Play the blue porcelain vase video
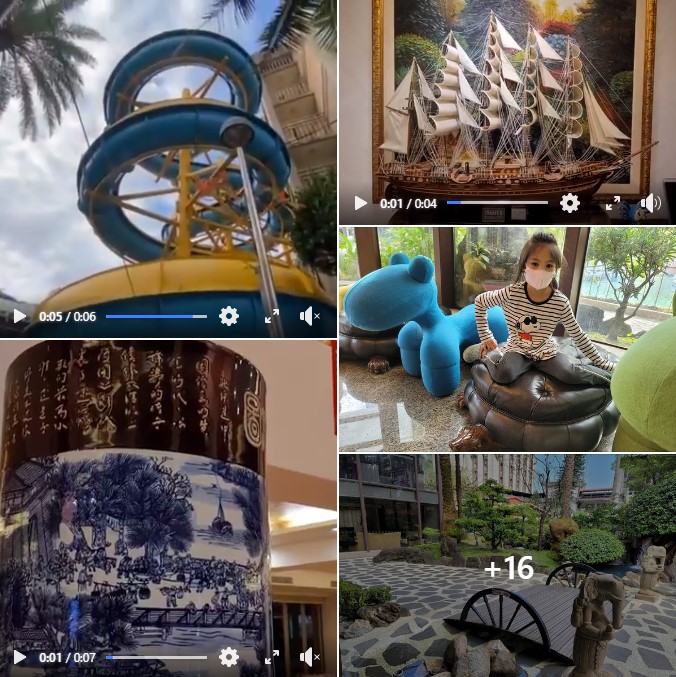Image resolution: width=676 pixels, height=677 pixels. 19,657
